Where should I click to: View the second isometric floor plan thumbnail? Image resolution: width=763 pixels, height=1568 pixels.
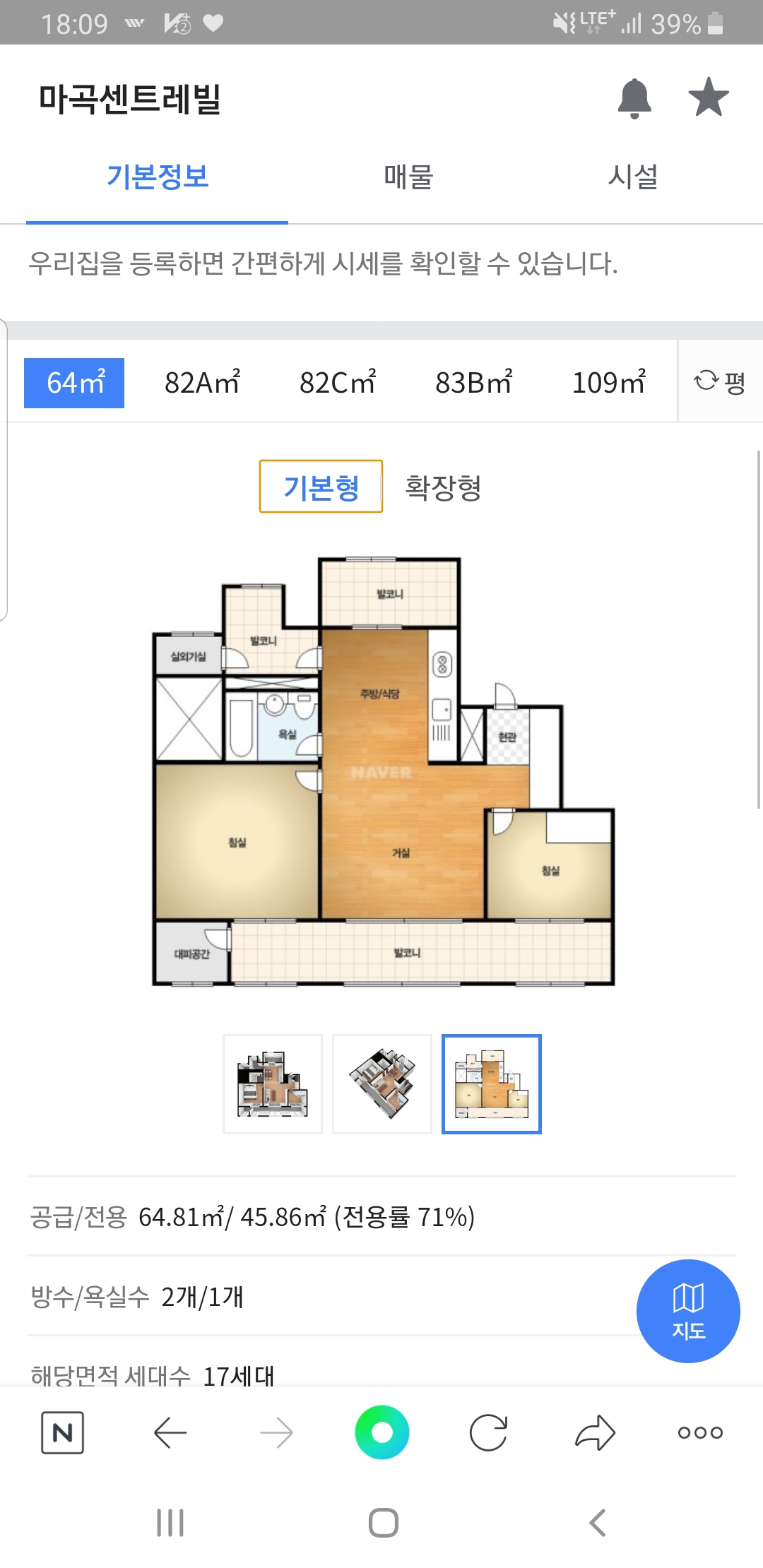(382, 1084)
